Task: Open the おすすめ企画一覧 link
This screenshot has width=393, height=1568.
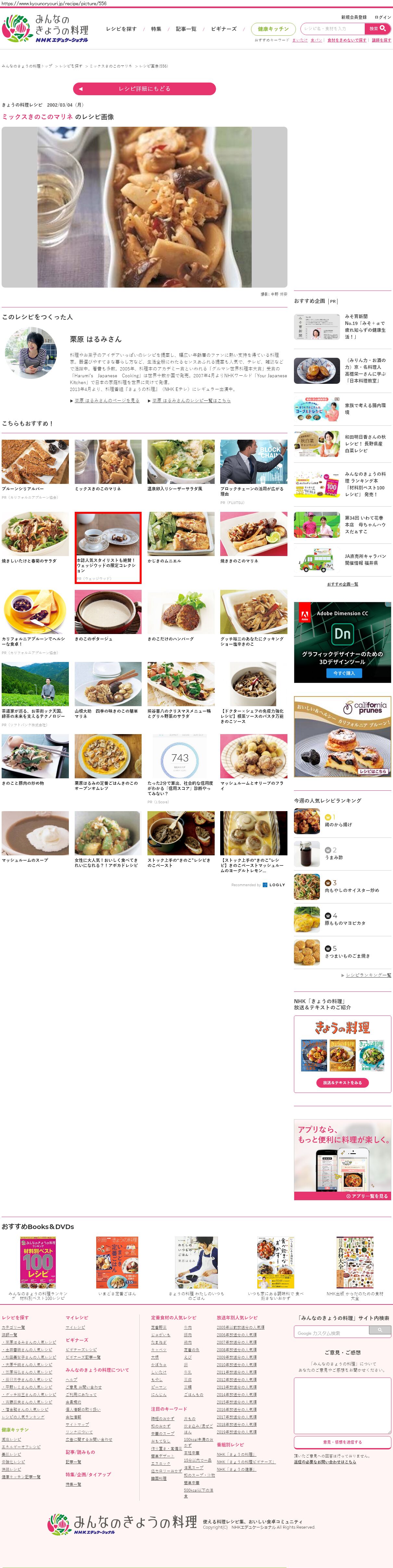Action: 342,584
